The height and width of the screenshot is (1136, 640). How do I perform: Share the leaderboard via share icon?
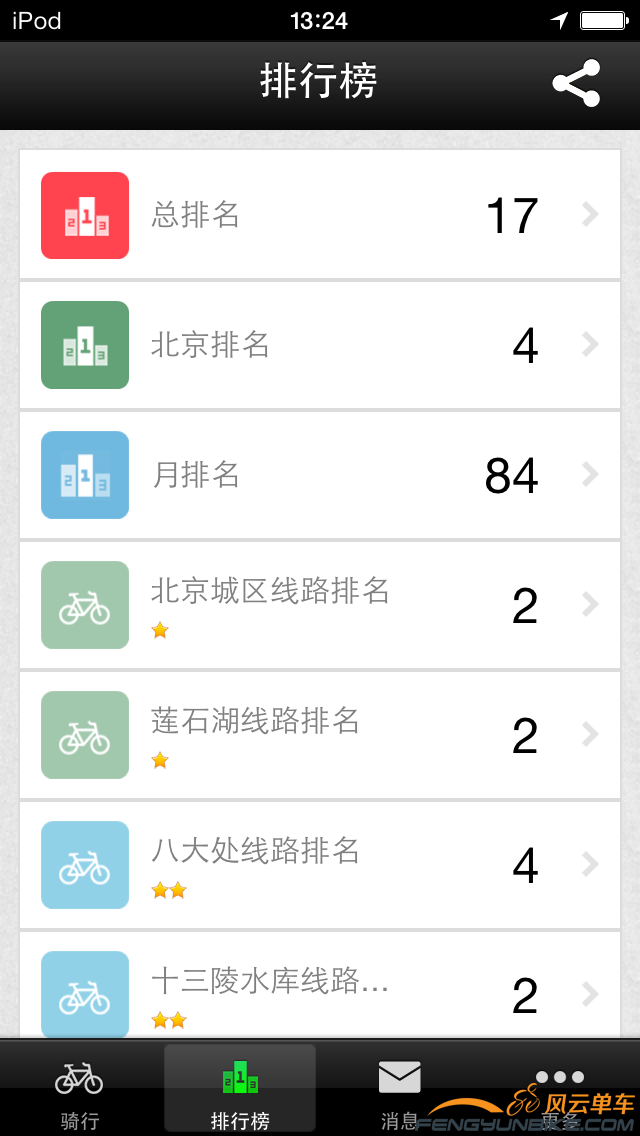[576, 83]
